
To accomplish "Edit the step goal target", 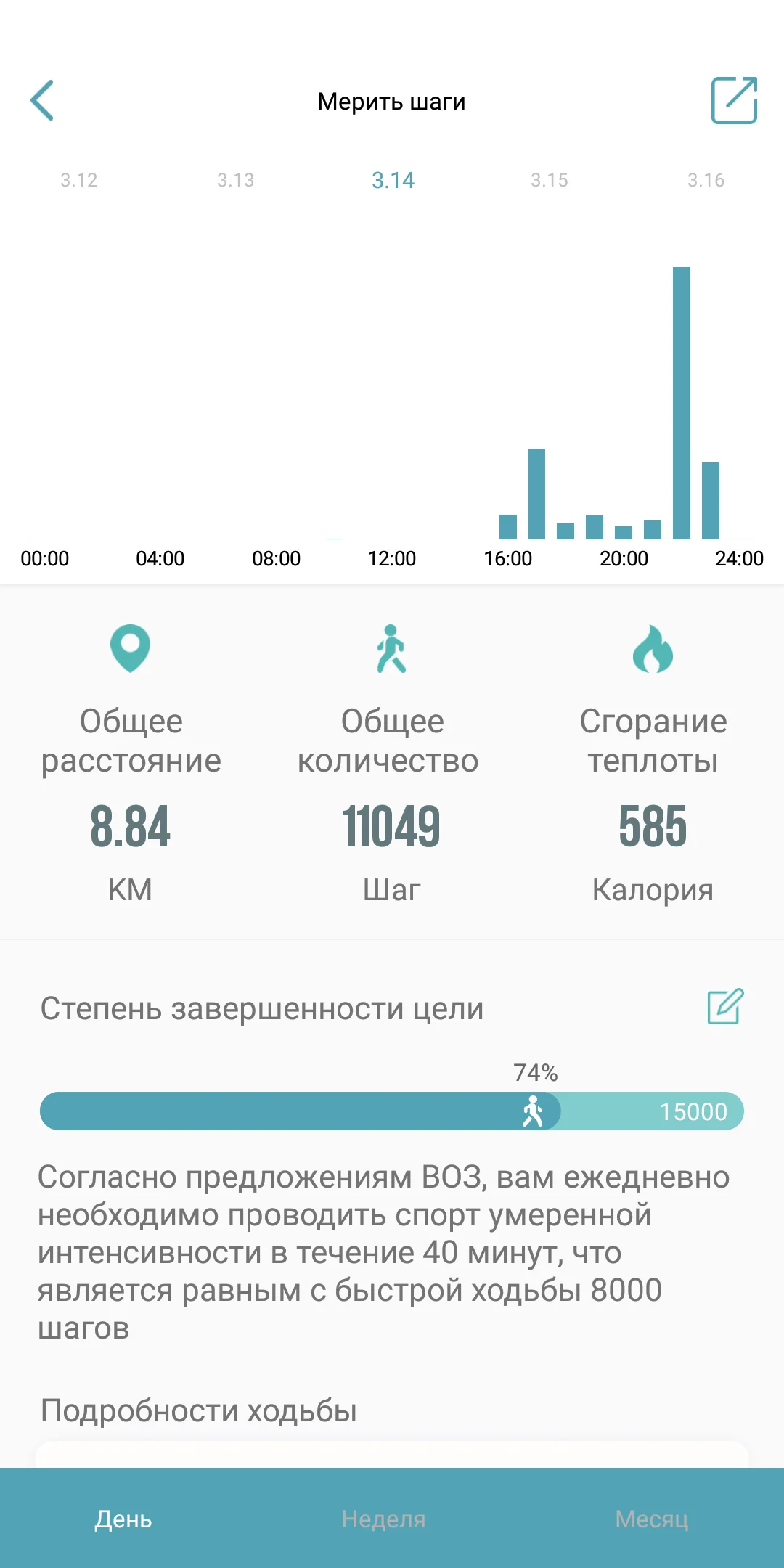I will 726,1006.
